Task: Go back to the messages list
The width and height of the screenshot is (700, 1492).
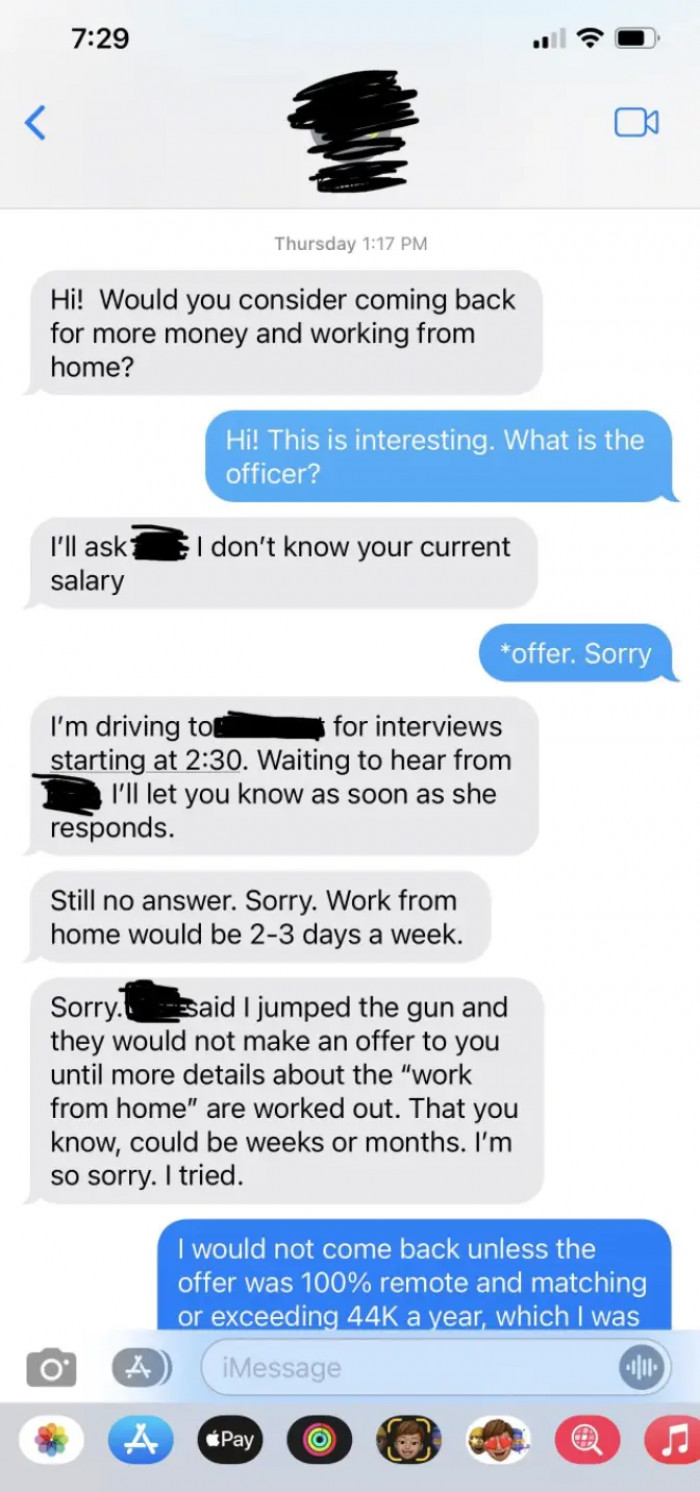Action: (x=35, y=123)
